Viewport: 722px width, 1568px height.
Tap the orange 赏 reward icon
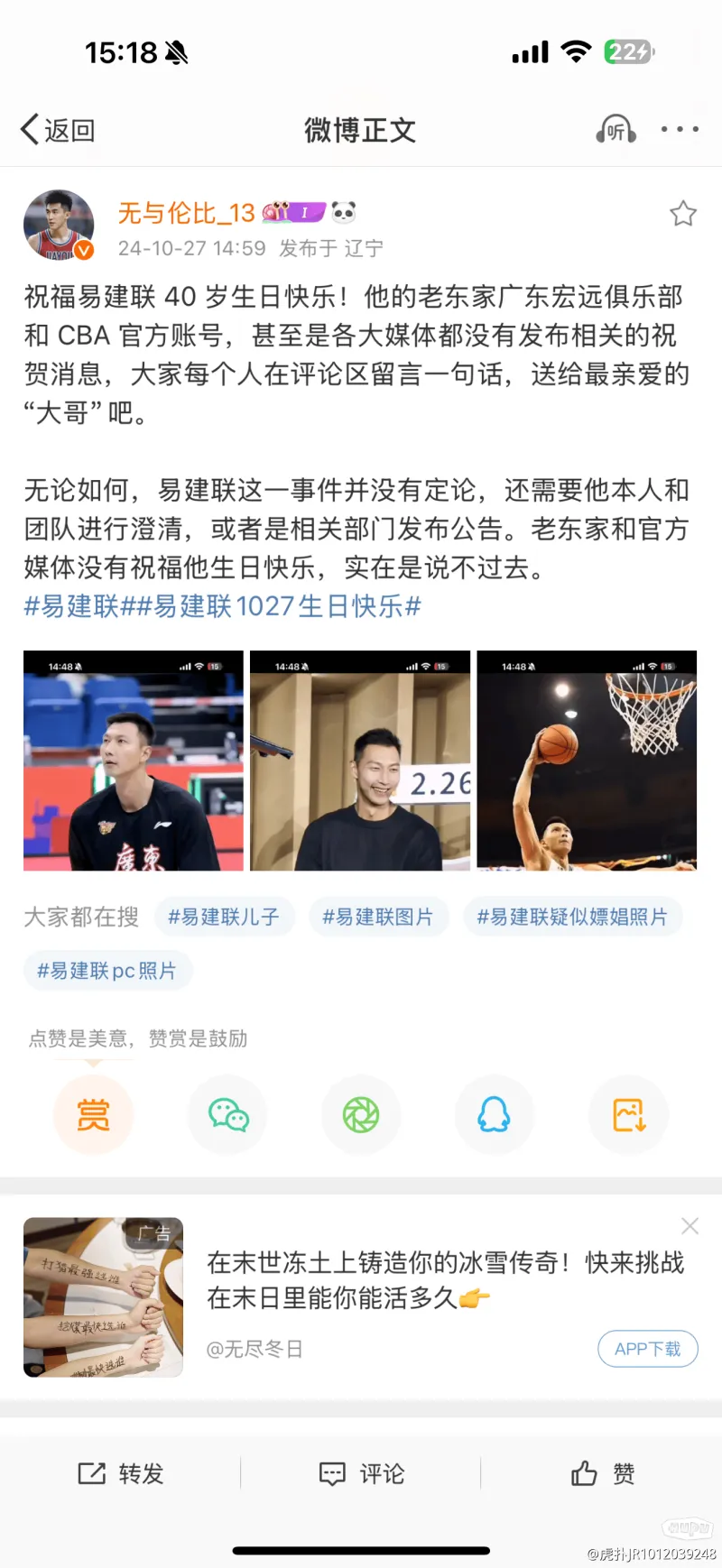pos(94,1115)
